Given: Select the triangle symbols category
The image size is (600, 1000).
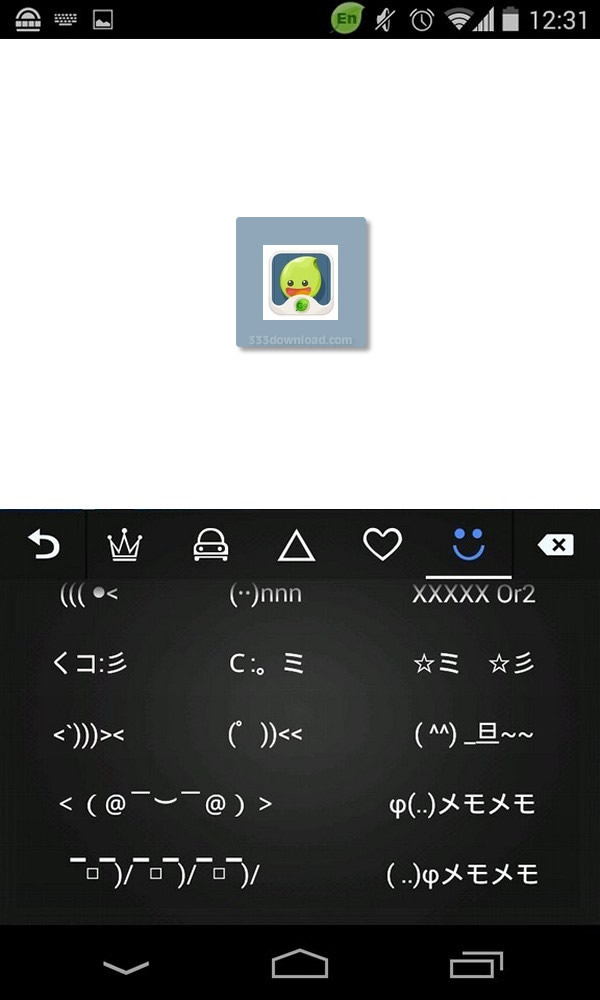Looking at the screenshot, I should [296, 547].
